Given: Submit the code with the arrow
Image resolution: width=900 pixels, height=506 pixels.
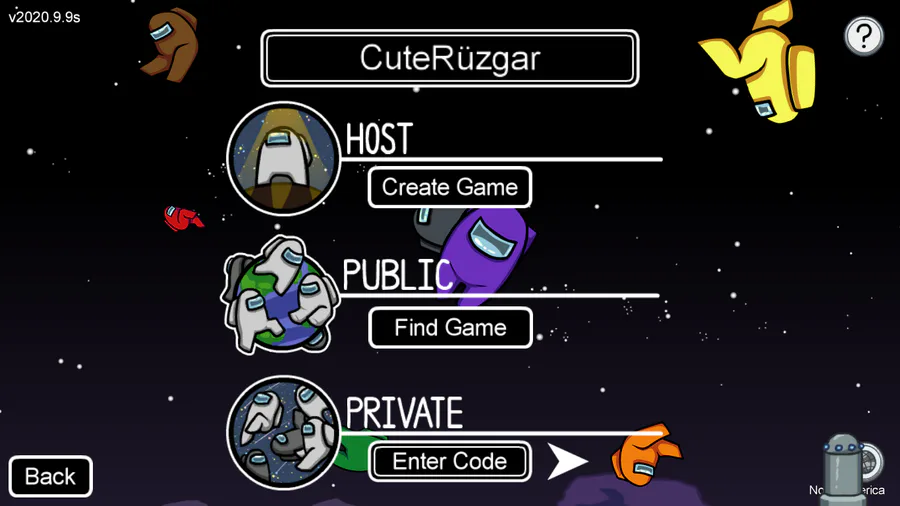Looking at the screenshot, I should (x=568, y=462).
